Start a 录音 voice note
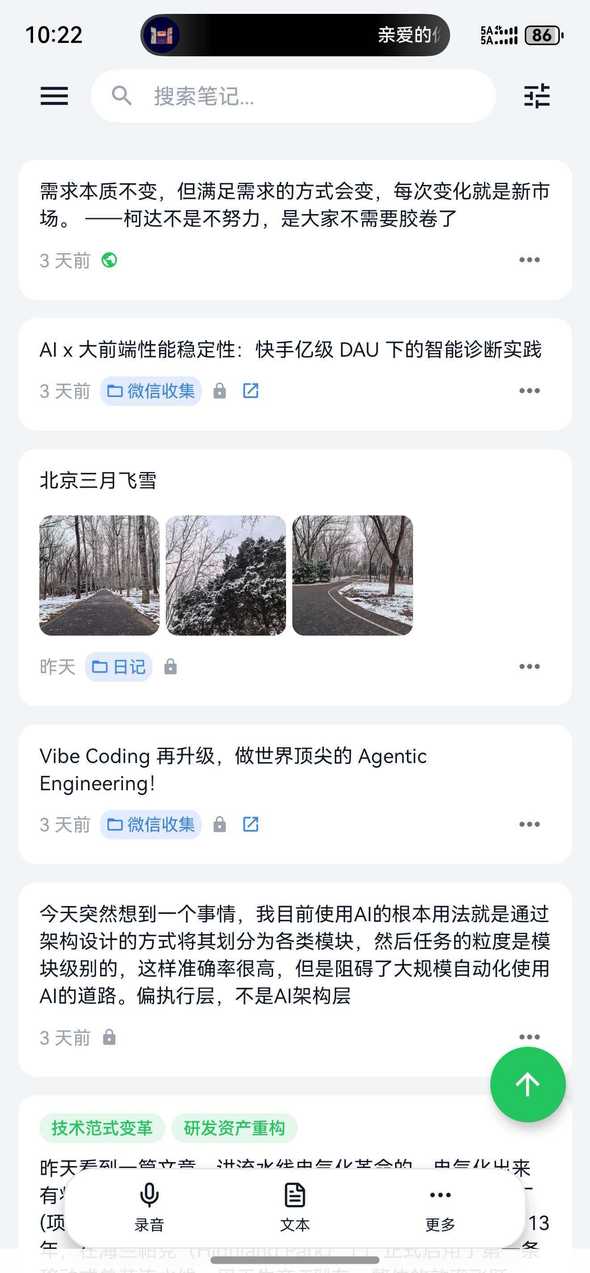This screenshot has height=1273, width=590. [x=149, y=1207]
